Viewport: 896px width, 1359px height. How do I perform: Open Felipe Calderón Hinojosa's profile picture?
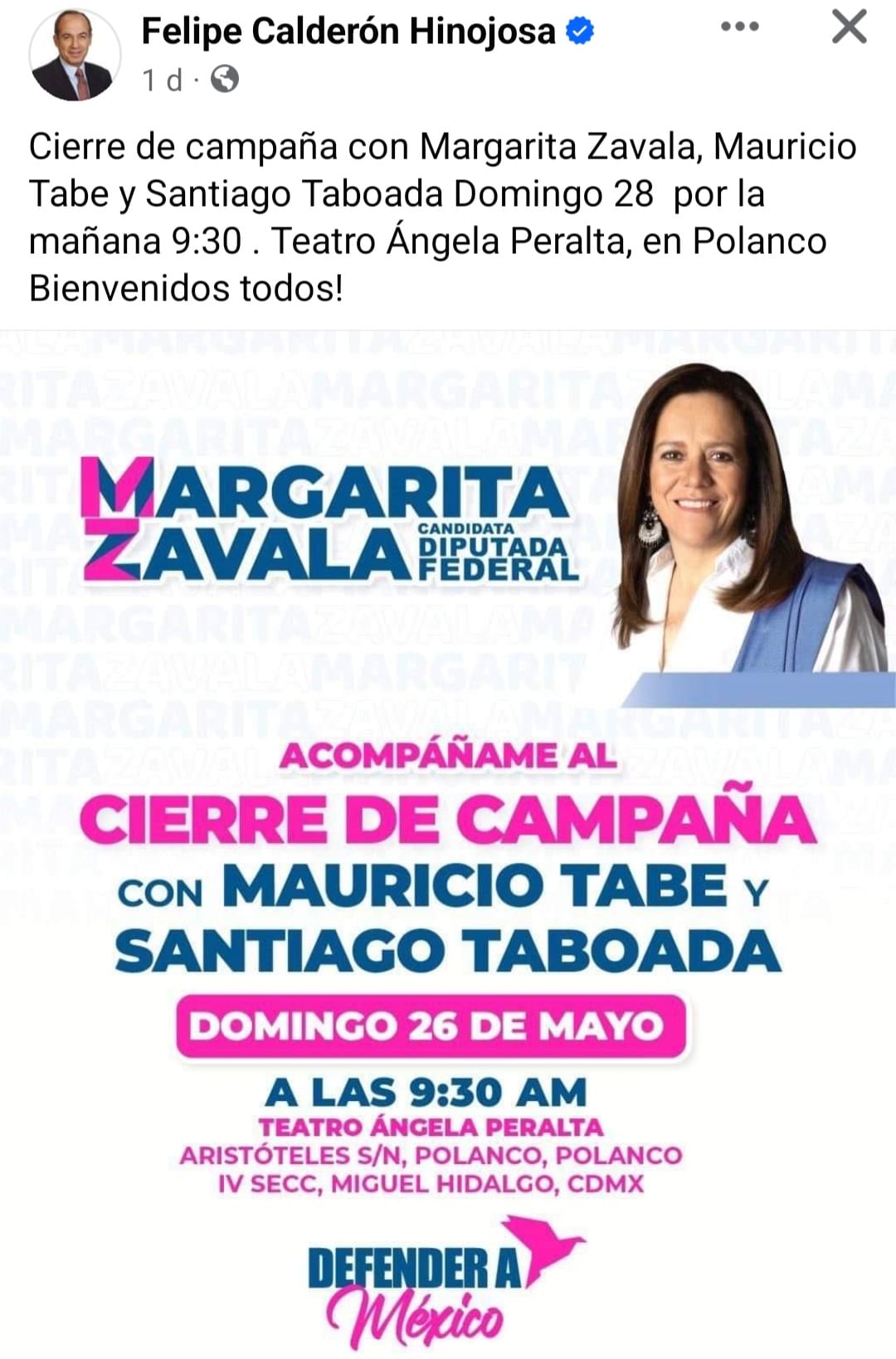[74, 56]
